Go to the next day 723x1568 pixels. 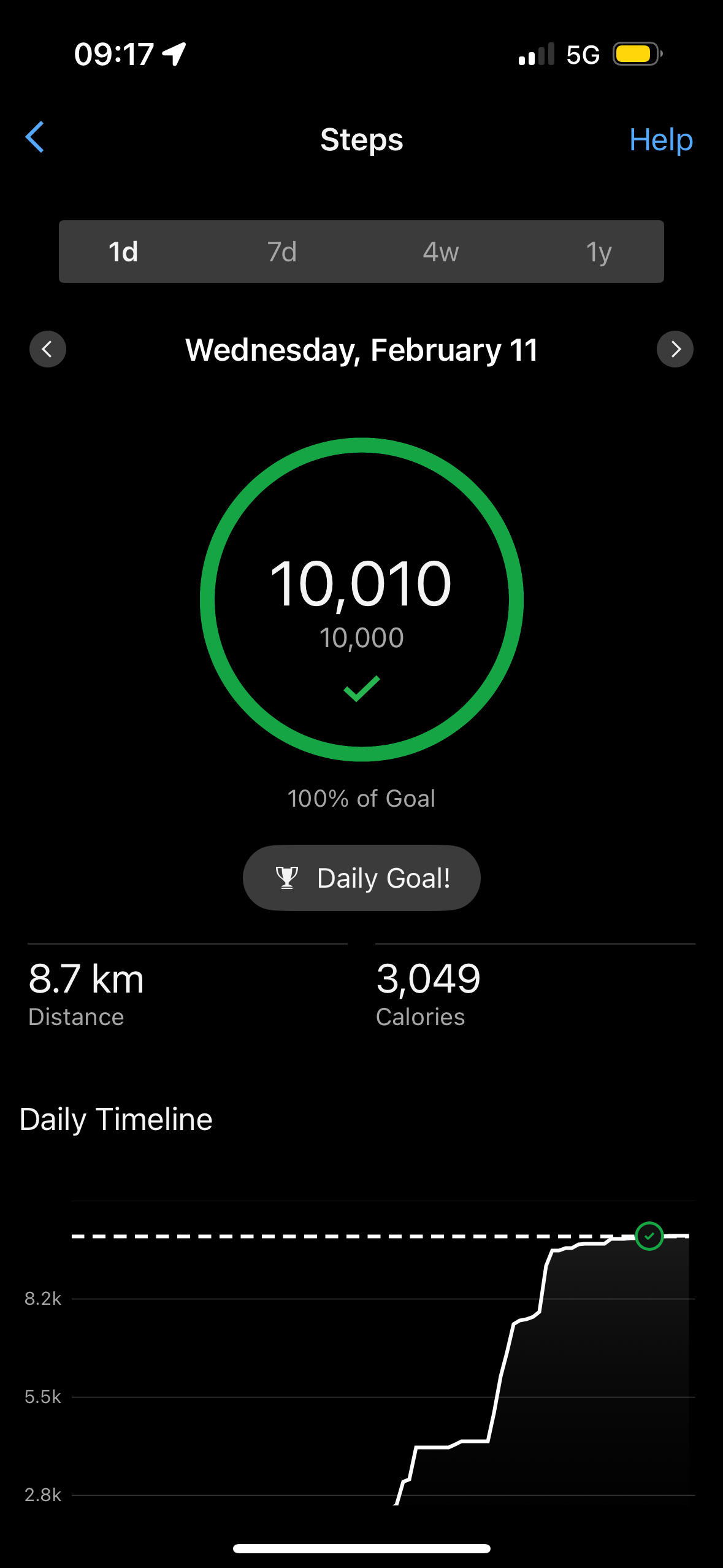click(x=675, y=349)
